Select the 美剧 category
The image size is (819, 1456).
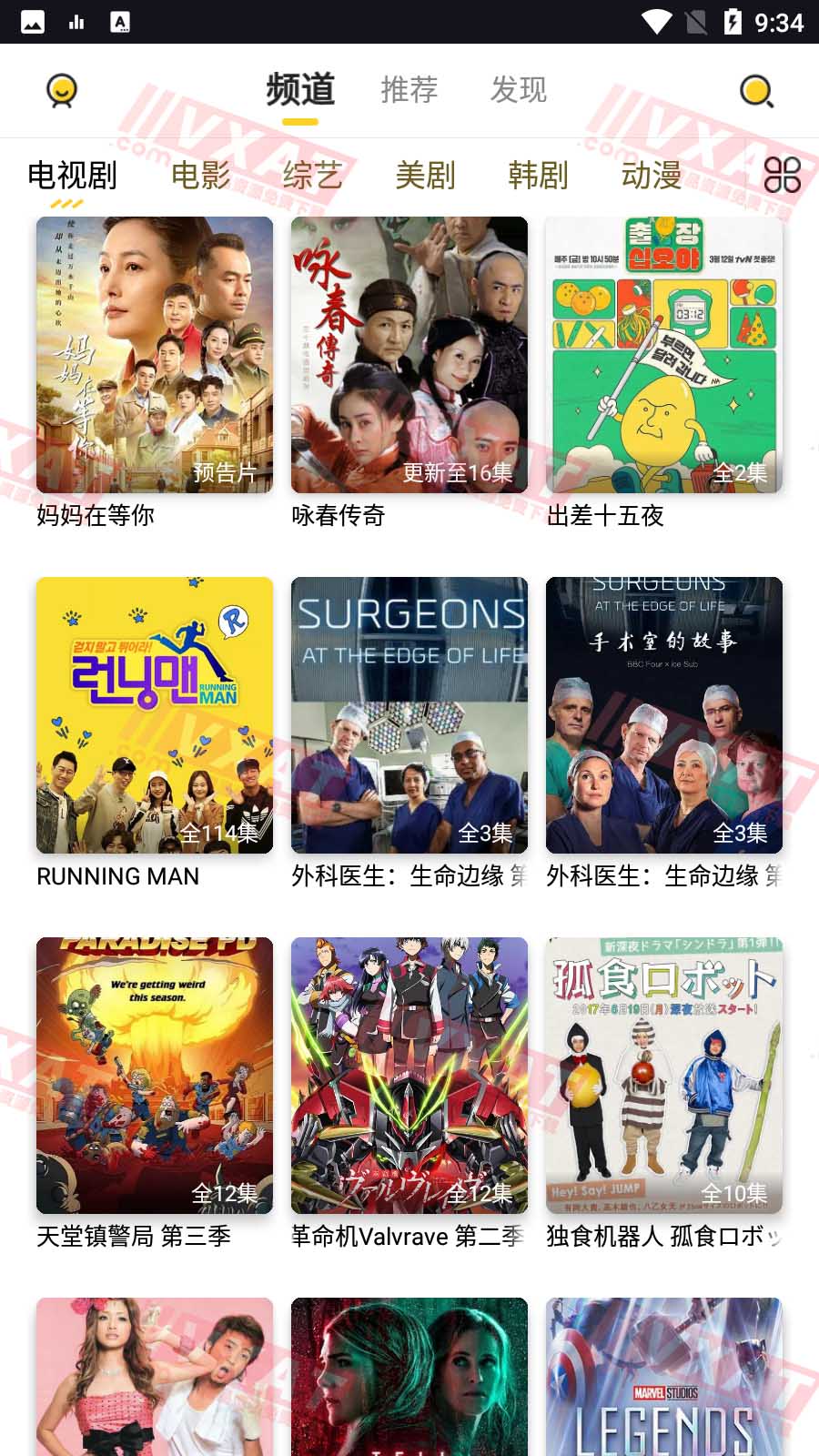(x=425, y=175)
